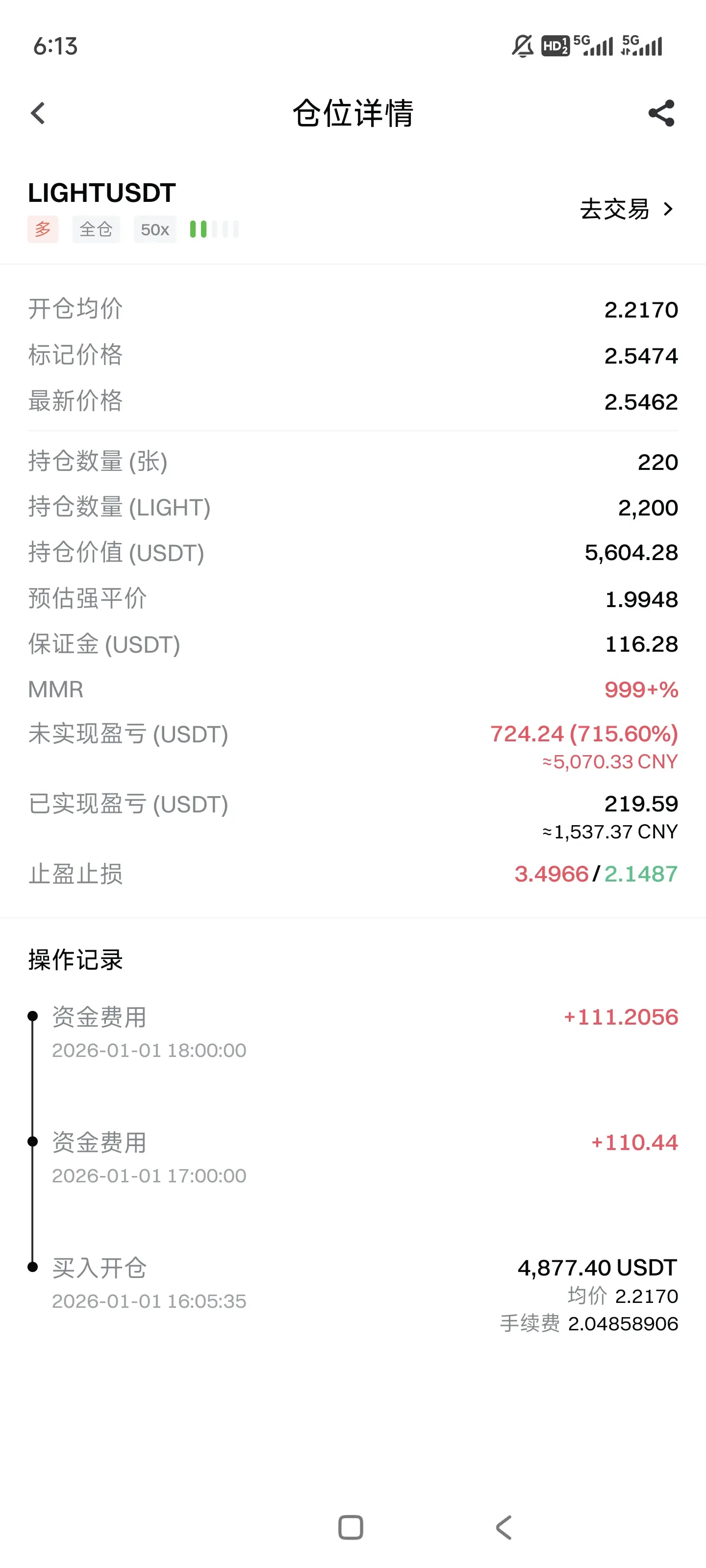Tap the system home button
This screenshot has height=1568, width=706.
[x=350, y=1527]
